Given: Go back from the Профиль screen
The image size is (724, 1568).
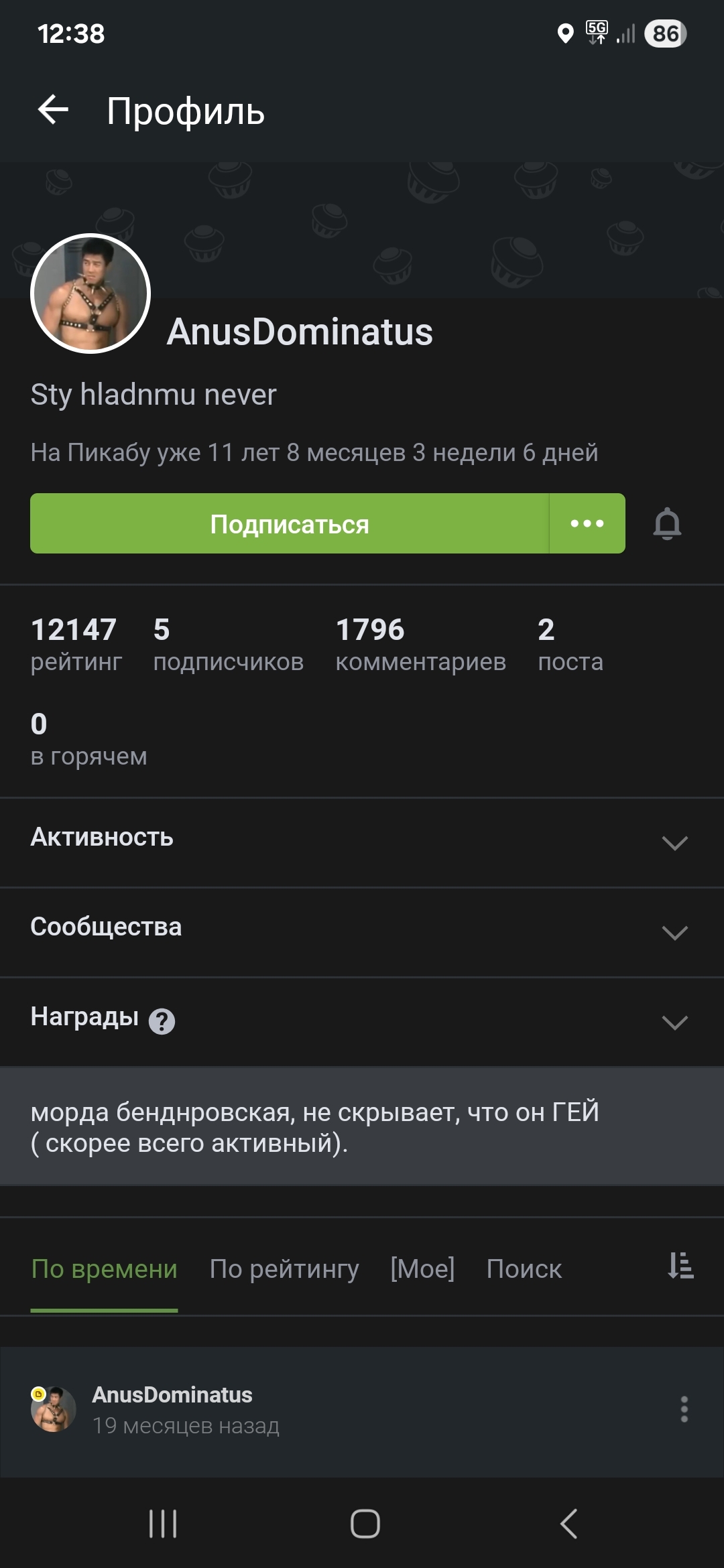Looking at the screenshot, I should pos(54,110).
